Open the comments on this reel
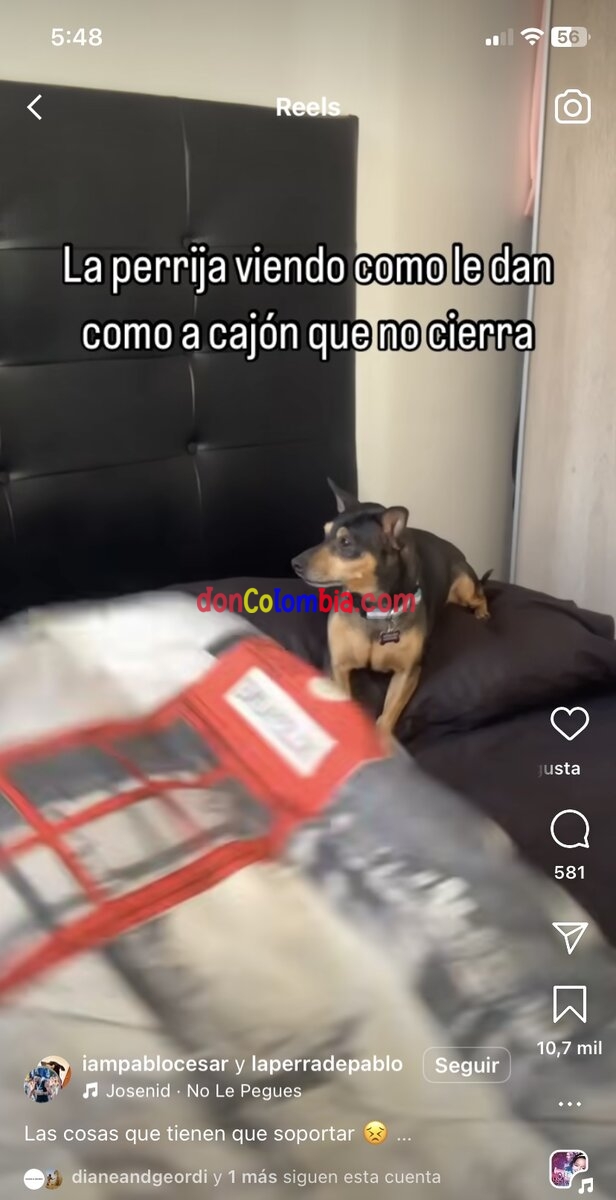The height and width of the screenshot is (1200, 616). (x=570, y=830)
